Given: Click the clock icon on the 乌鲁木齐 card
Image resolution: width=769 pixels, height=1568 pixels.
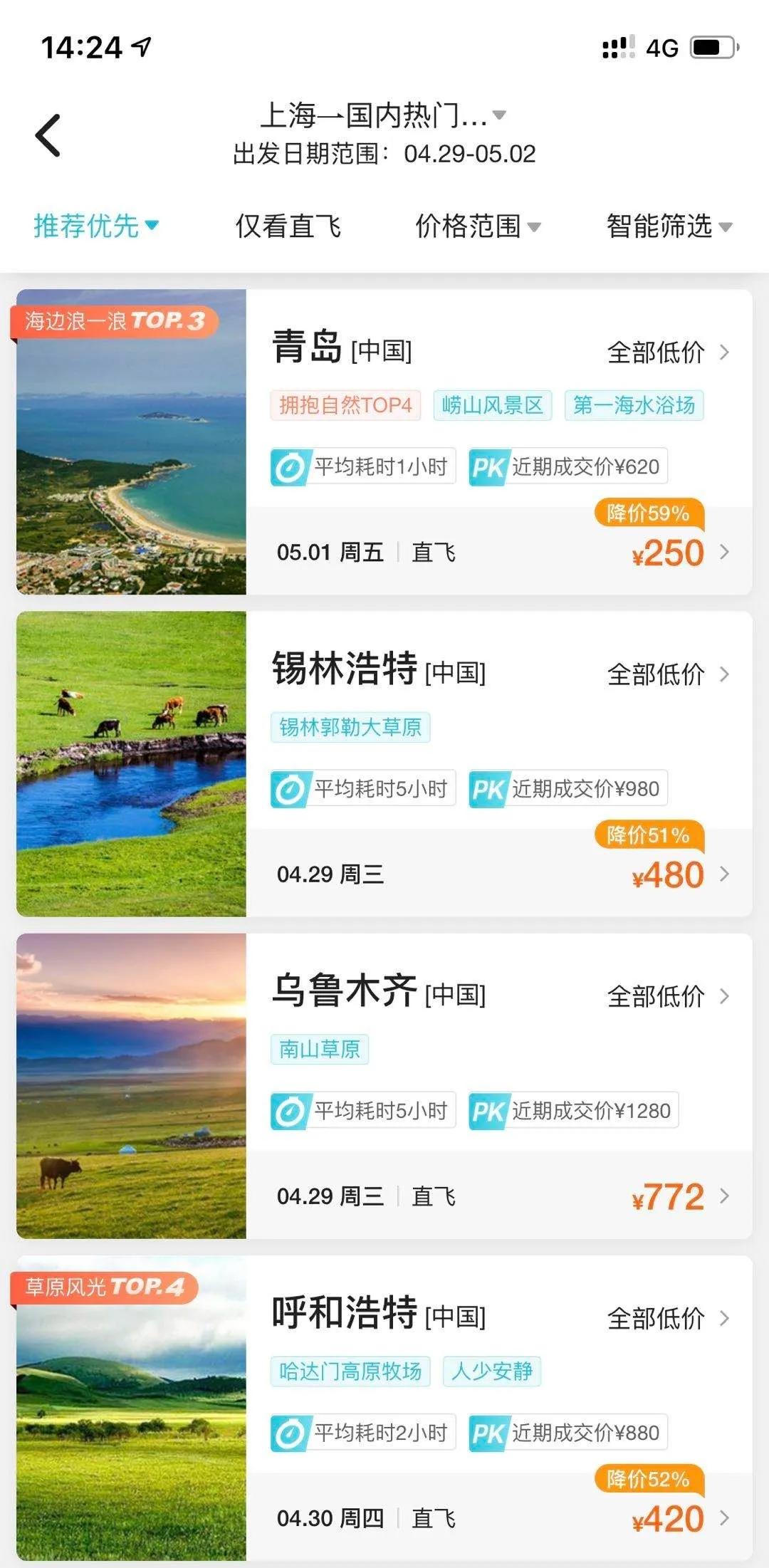Looking at the screenshot, I should (x=292, y=1109).
